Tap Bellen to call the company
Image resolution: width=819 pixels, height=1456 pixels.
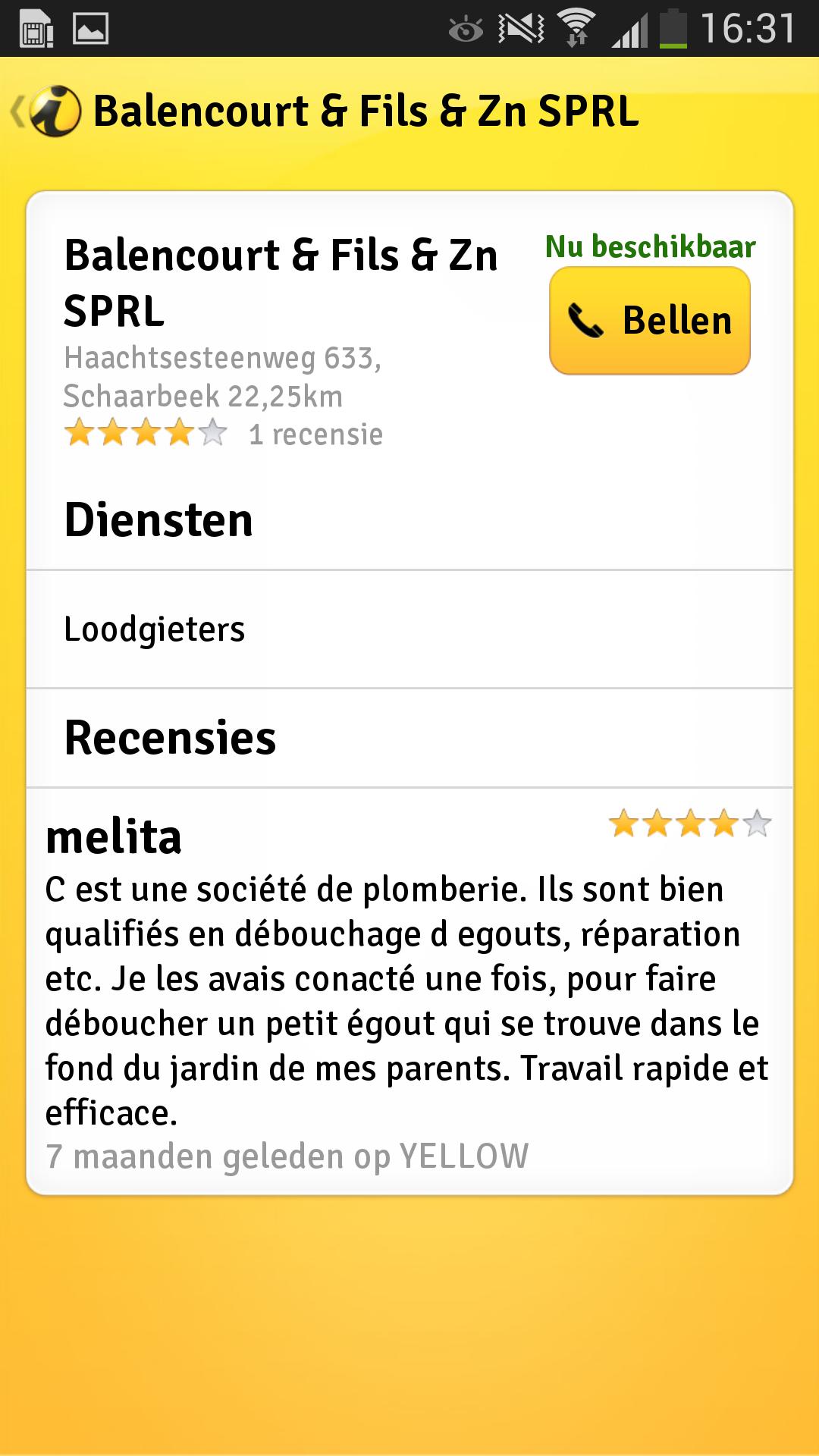tap(650, 321)
